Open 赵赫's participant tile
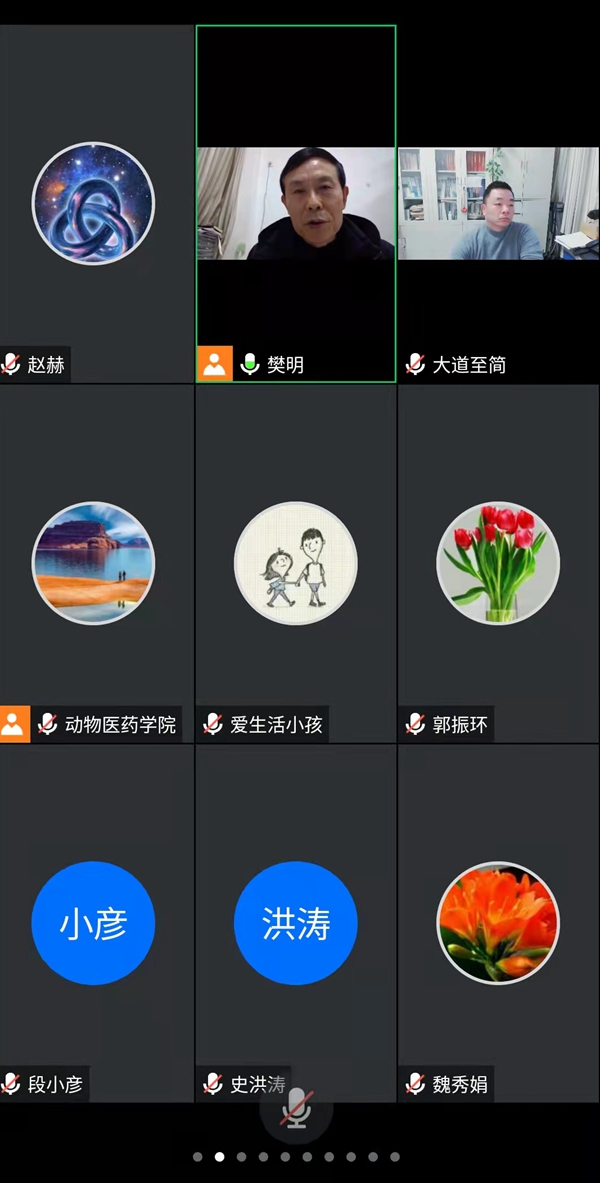Screen dimensions: 600x1183 click(96, 203)
